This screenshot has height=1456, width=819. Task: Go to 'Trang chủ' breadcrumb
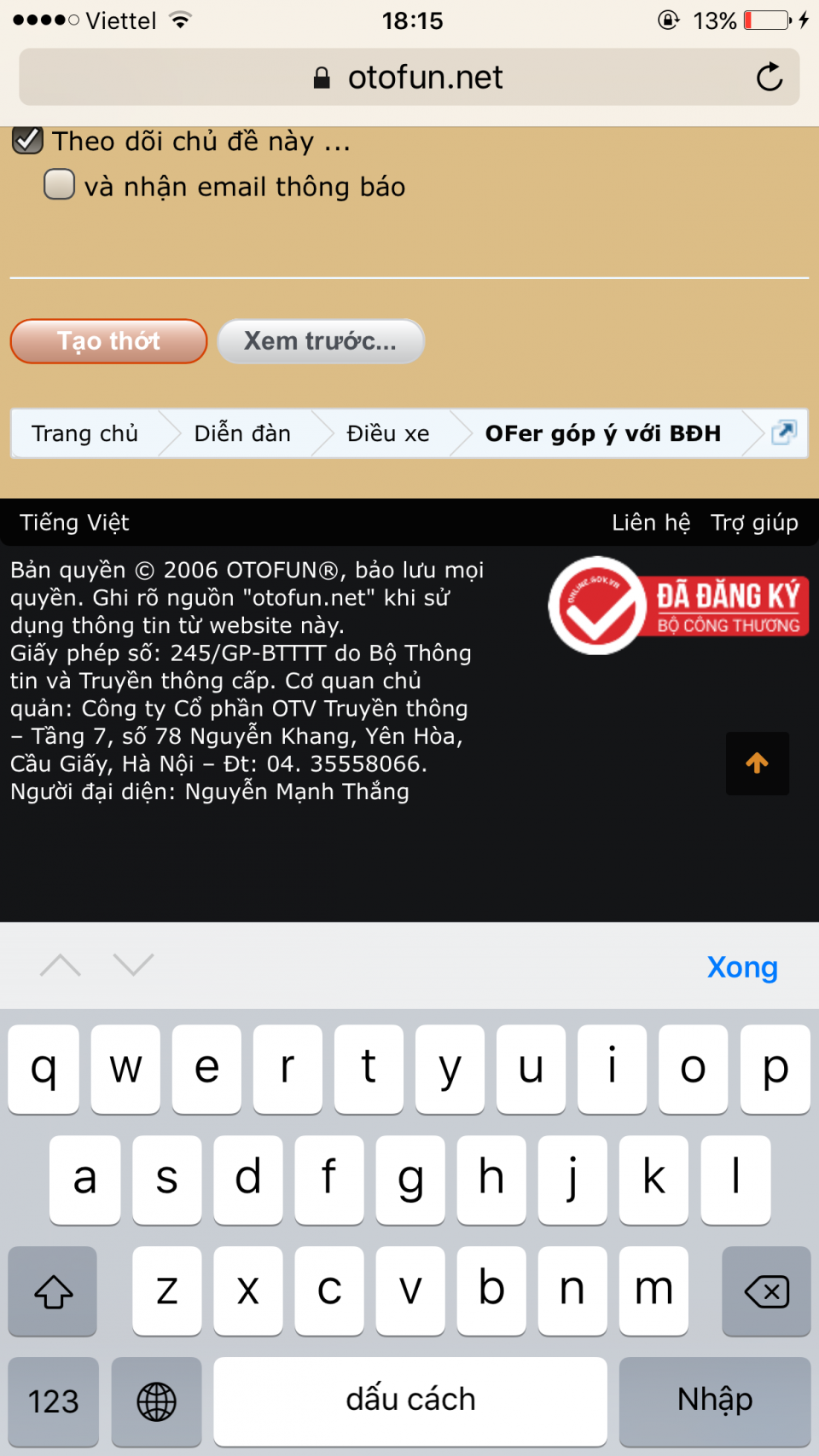(x=84, y=433)
